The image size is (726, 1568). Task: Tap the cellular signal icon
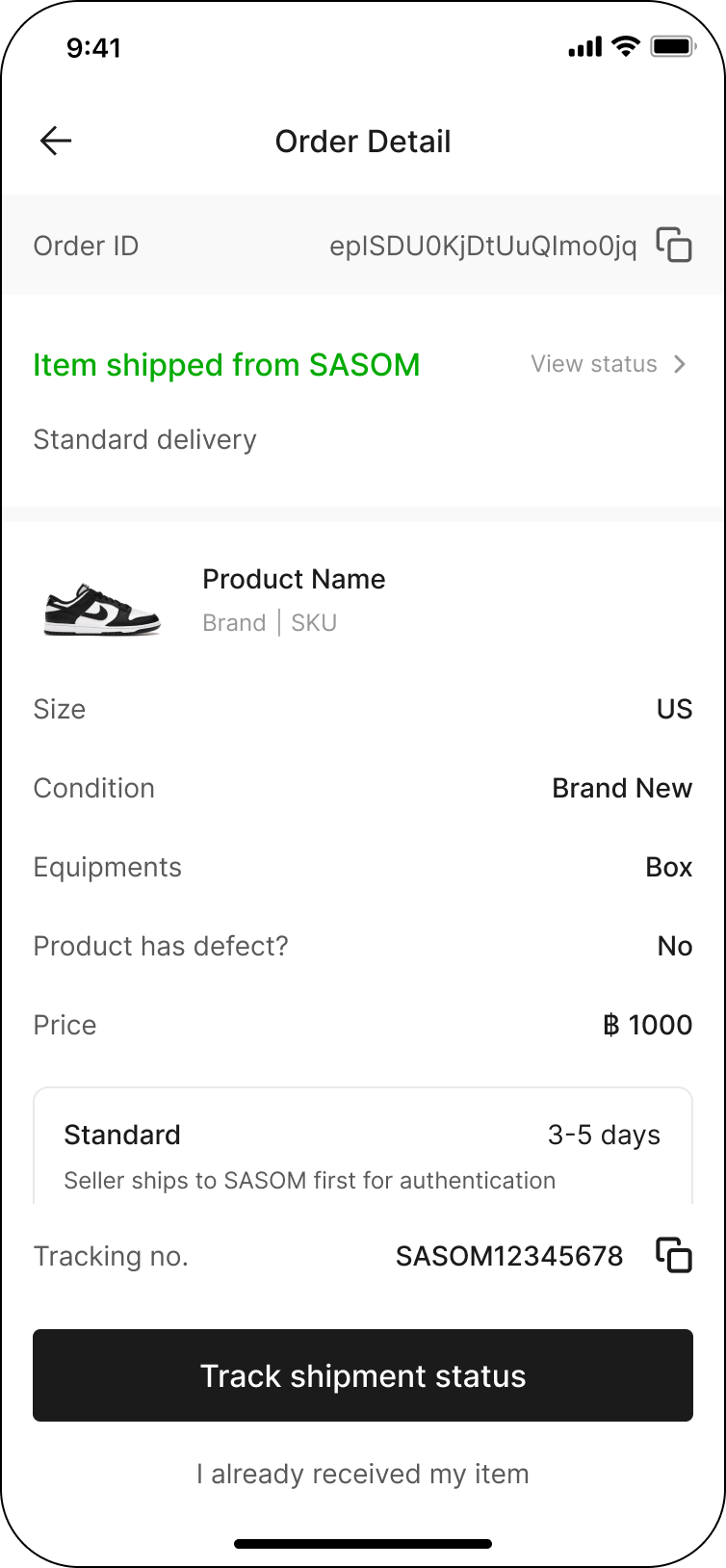coord(583,44)
